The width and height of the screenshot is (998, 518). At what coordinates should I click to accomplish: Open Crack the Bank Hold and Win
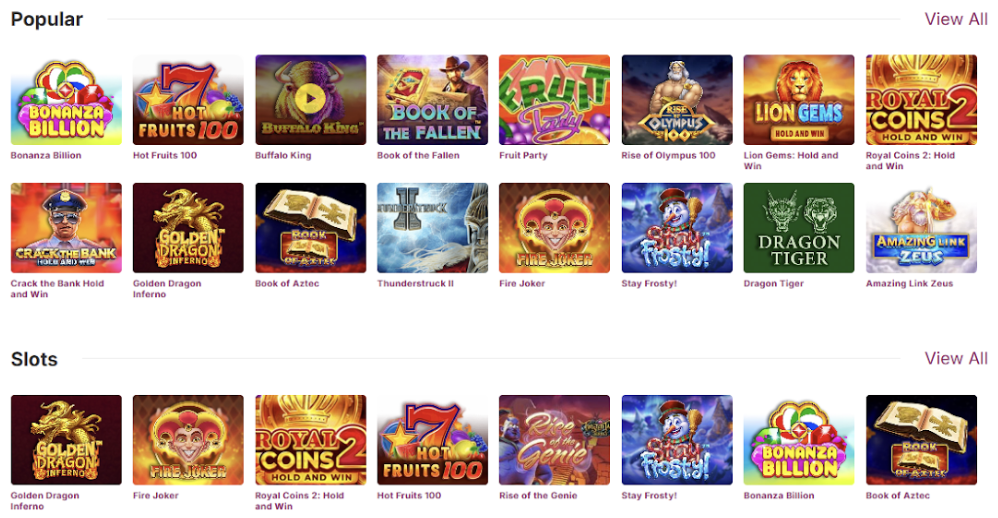(66, 228)
